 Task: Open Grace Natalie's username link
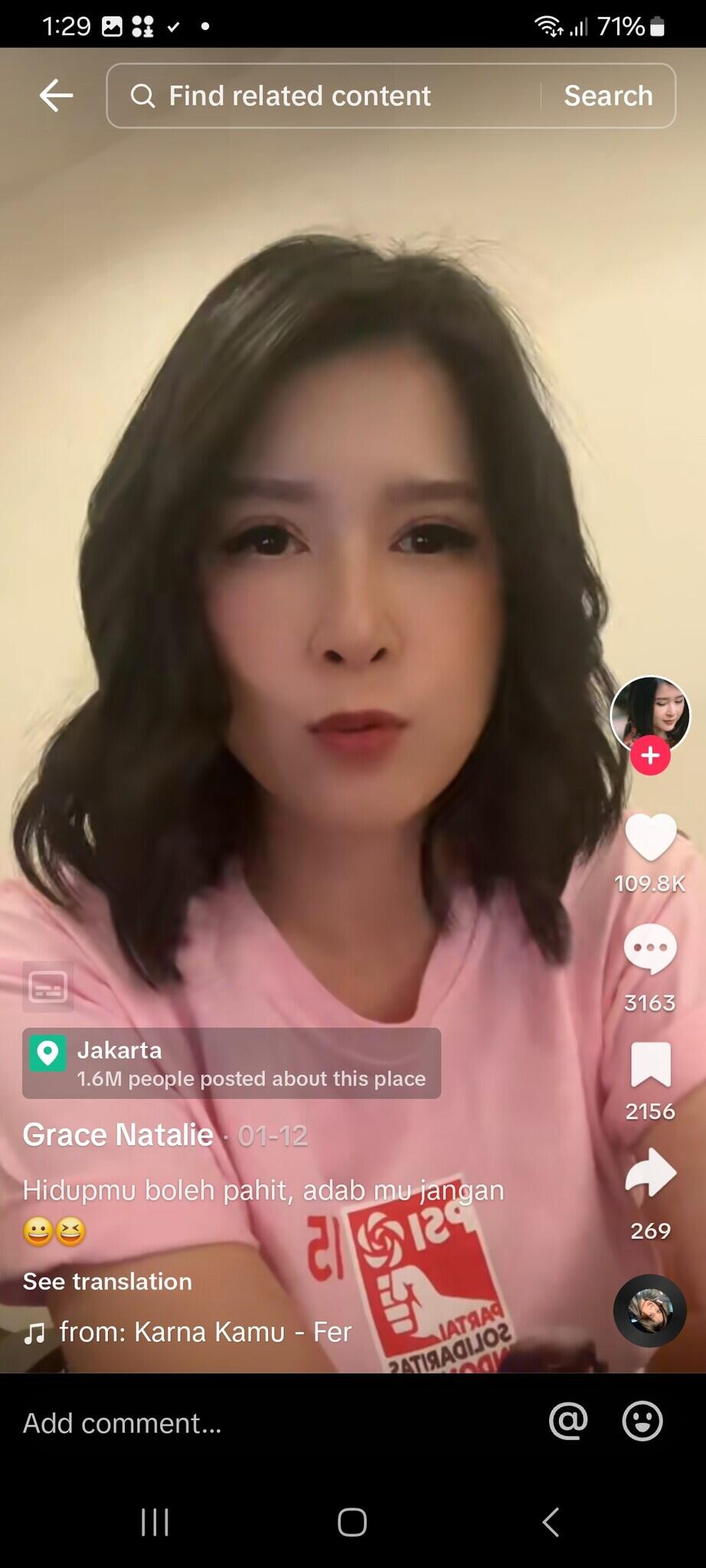117,1135
